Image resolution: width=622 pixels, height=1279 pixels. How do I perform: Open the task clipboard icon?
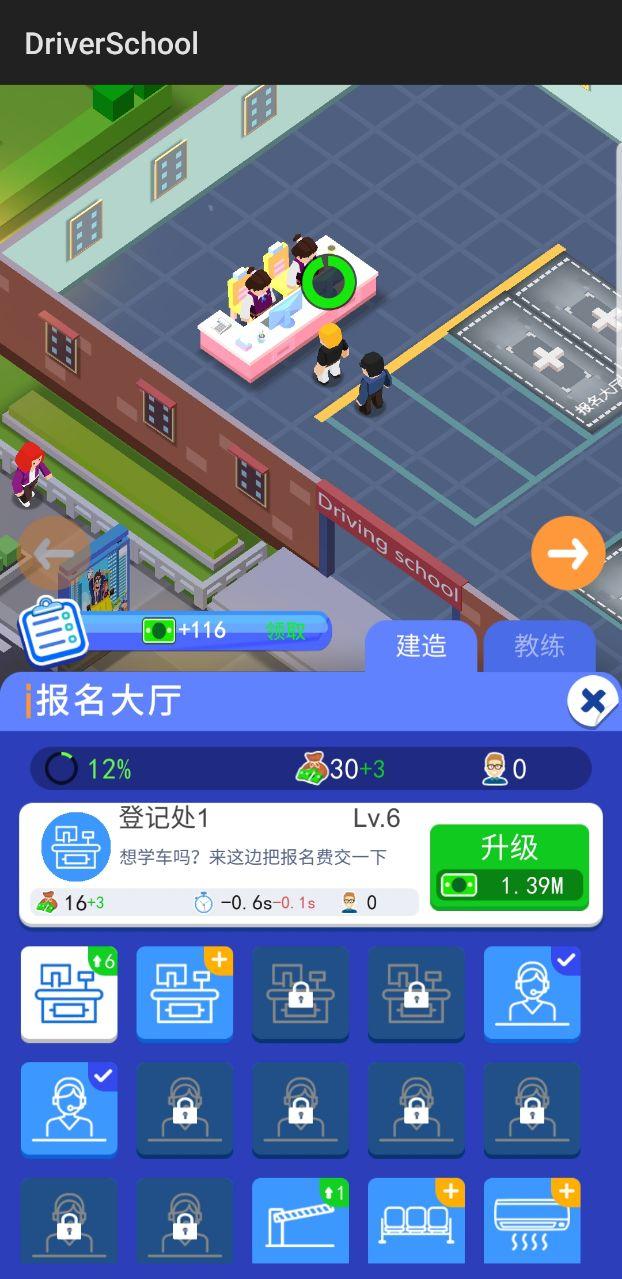pos(46,630)
